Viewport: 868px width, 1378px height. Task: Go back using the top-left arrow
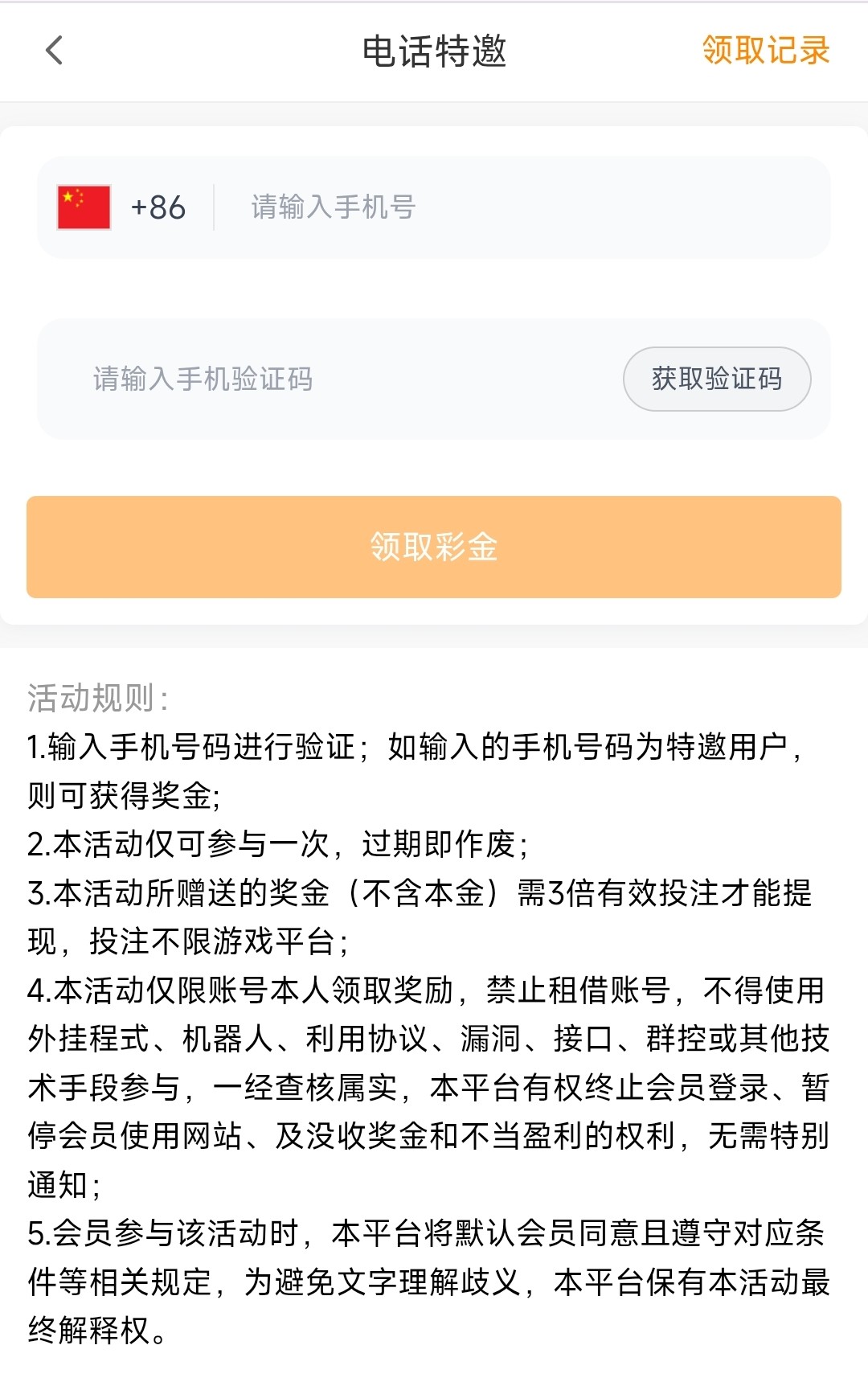(55, 51)
